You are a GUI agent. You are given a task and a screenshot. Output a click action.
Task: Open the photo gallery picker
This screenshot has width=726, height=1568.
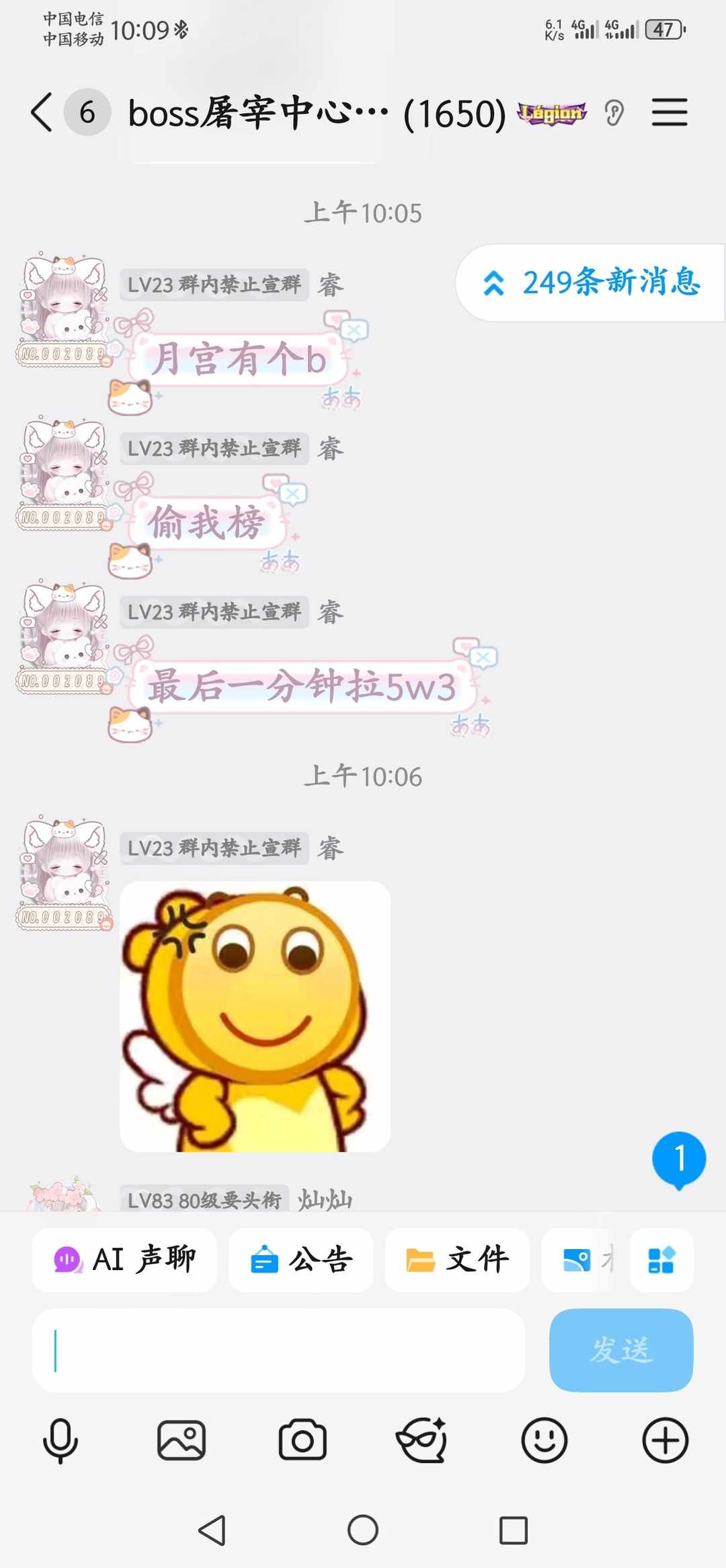pos(182,1441)
